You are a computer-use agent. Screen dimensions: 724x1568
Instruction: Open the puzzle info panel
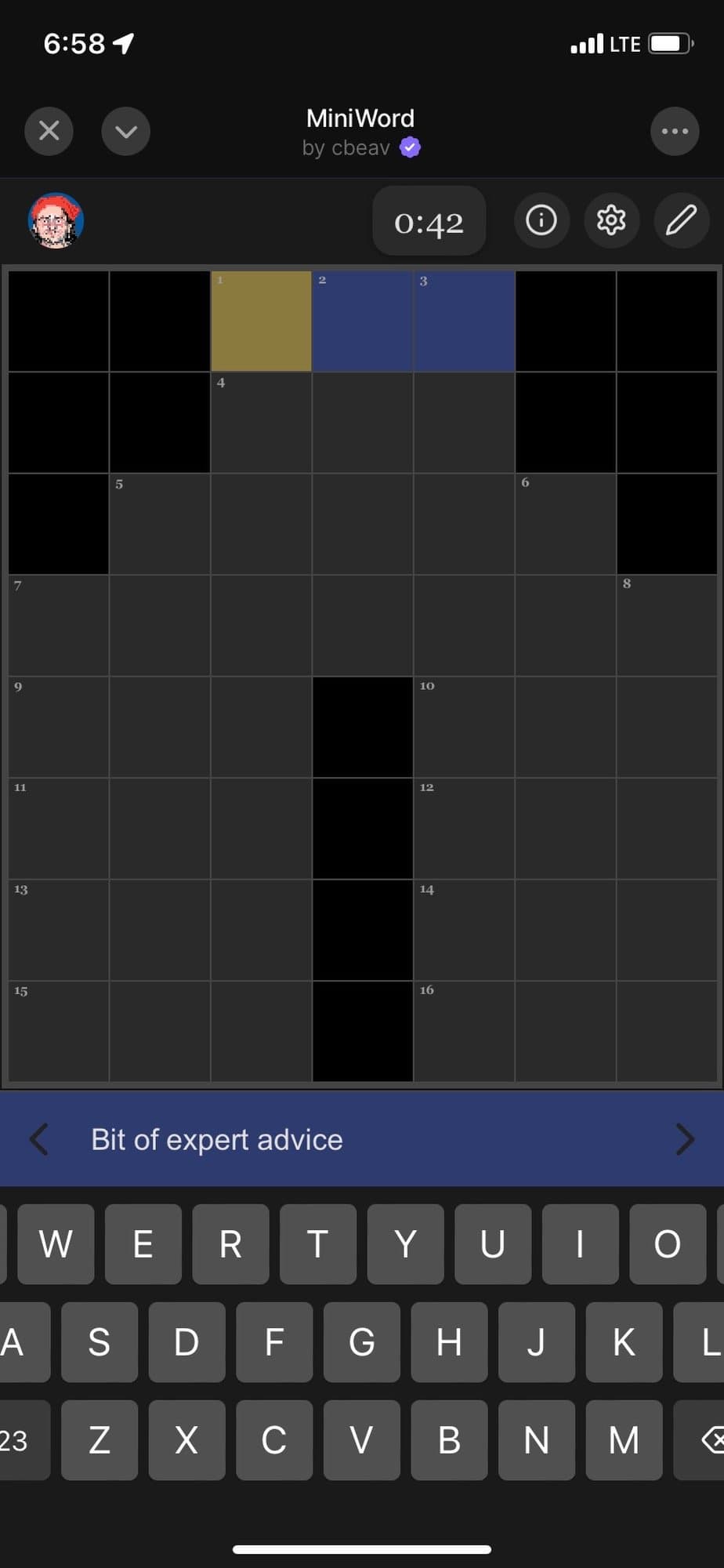pos(541,220)
